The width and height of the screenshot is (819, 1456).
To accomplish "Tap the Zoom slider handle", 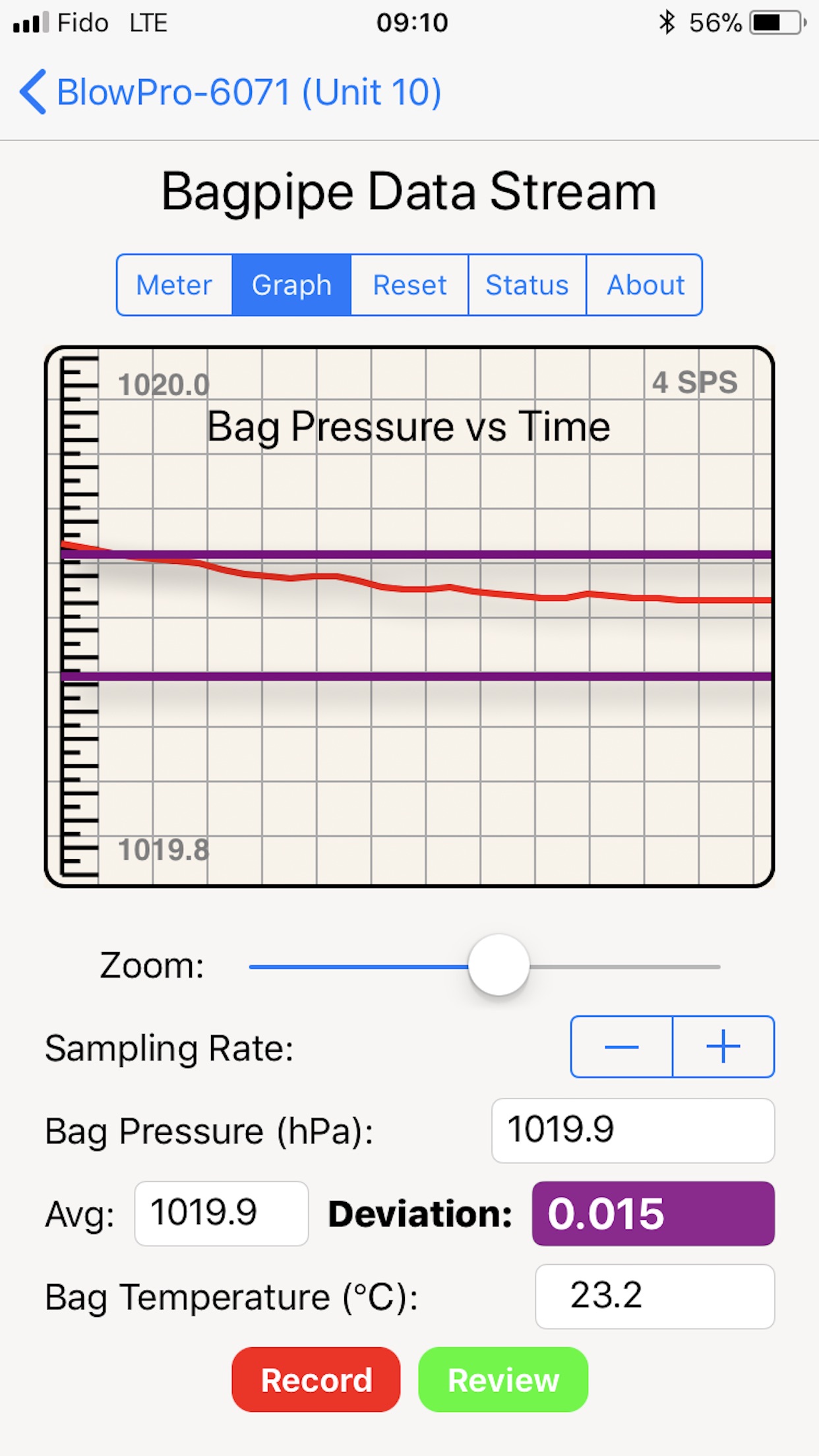I will pos(499,965).
